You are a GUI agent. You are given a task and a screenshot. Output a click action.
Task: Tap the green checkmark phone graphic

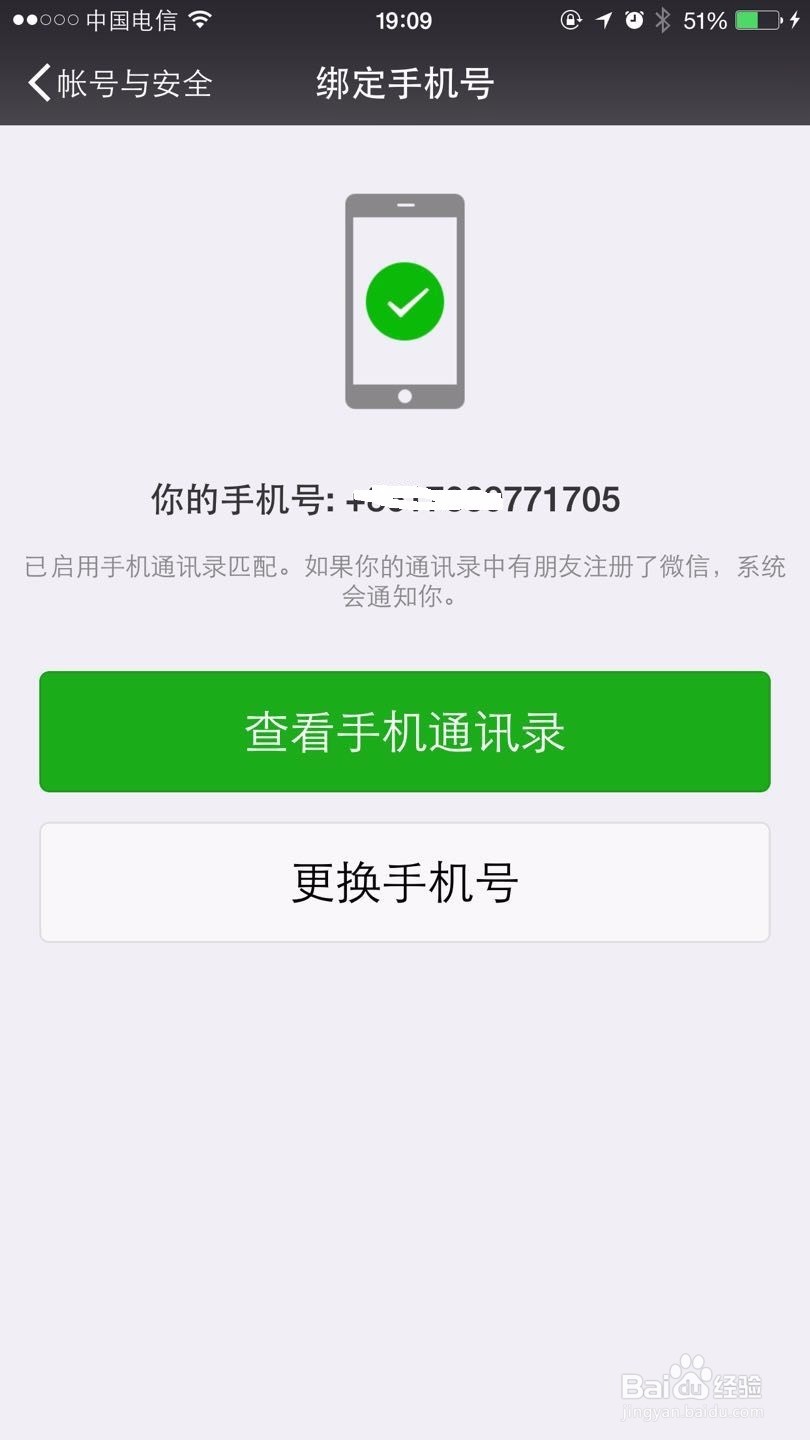pos(404,300)
